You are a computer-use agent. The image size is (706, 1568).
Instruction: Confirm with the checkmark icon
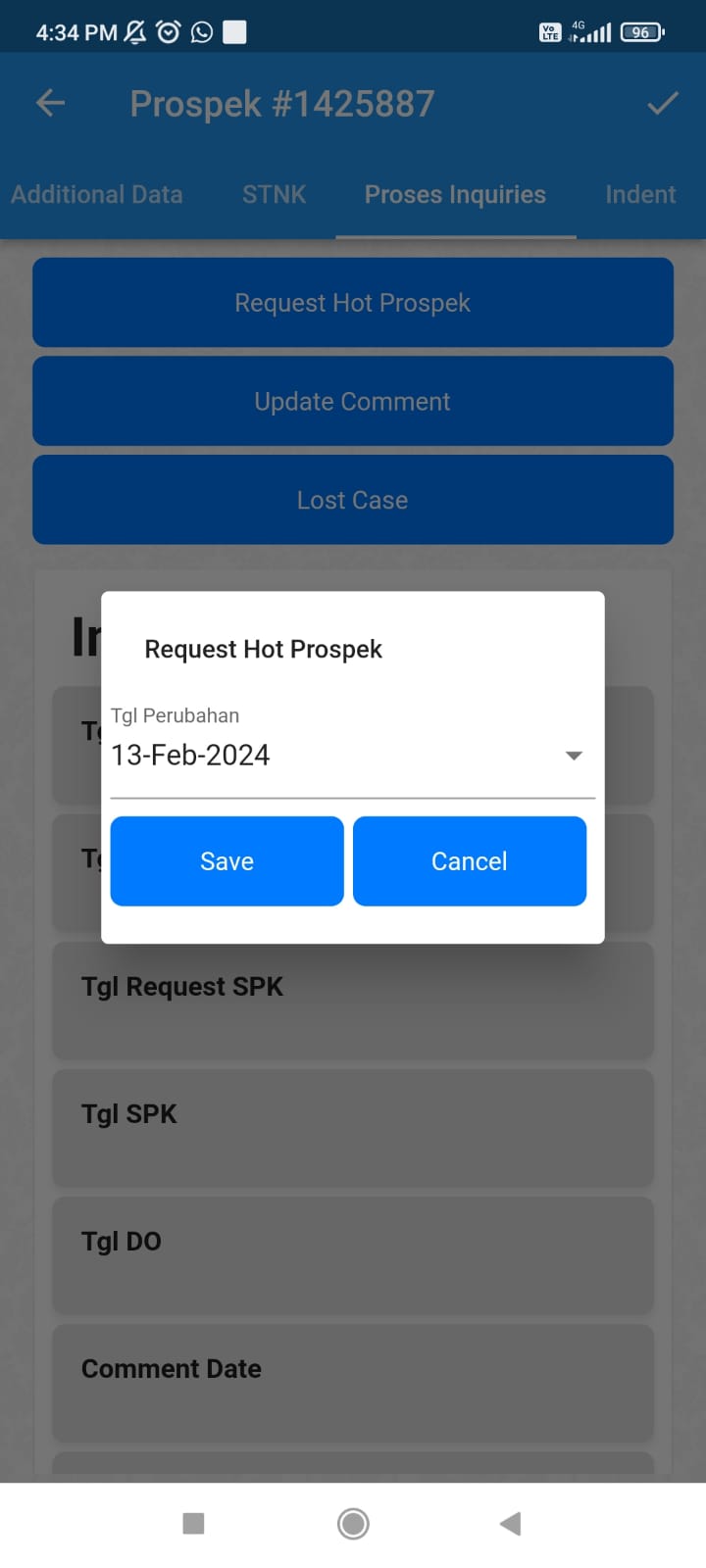click(x=663, y=103)
